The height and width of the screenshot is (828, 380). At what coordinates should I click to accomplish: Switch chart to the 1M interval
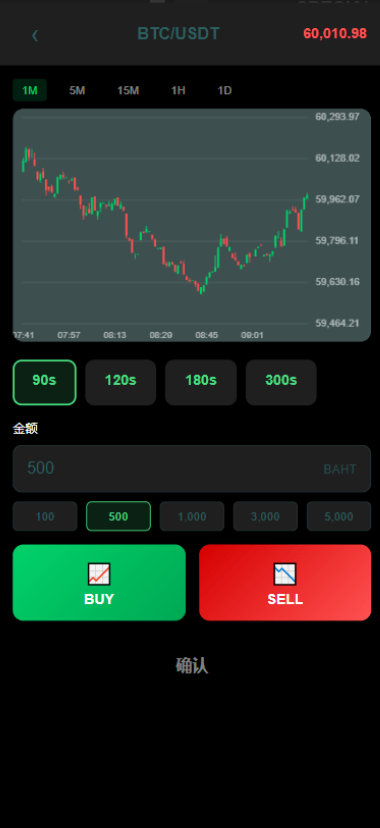(30, 90)
